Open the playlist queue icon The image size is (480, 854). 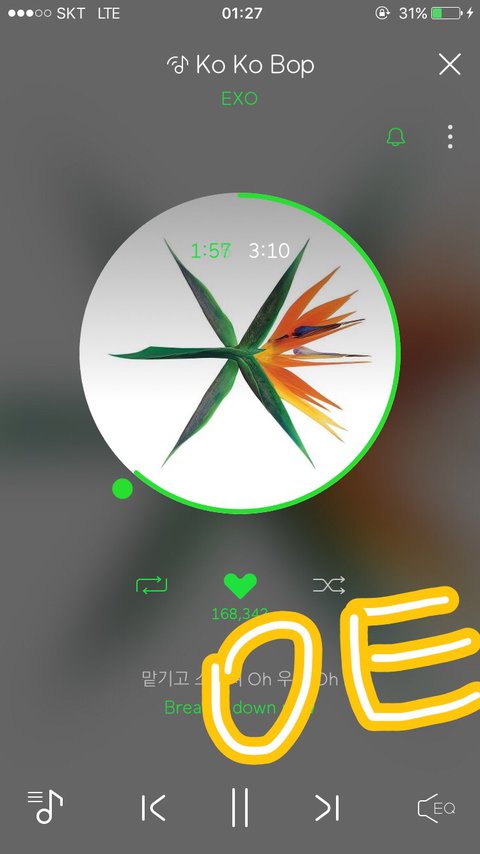pos(45,806)
